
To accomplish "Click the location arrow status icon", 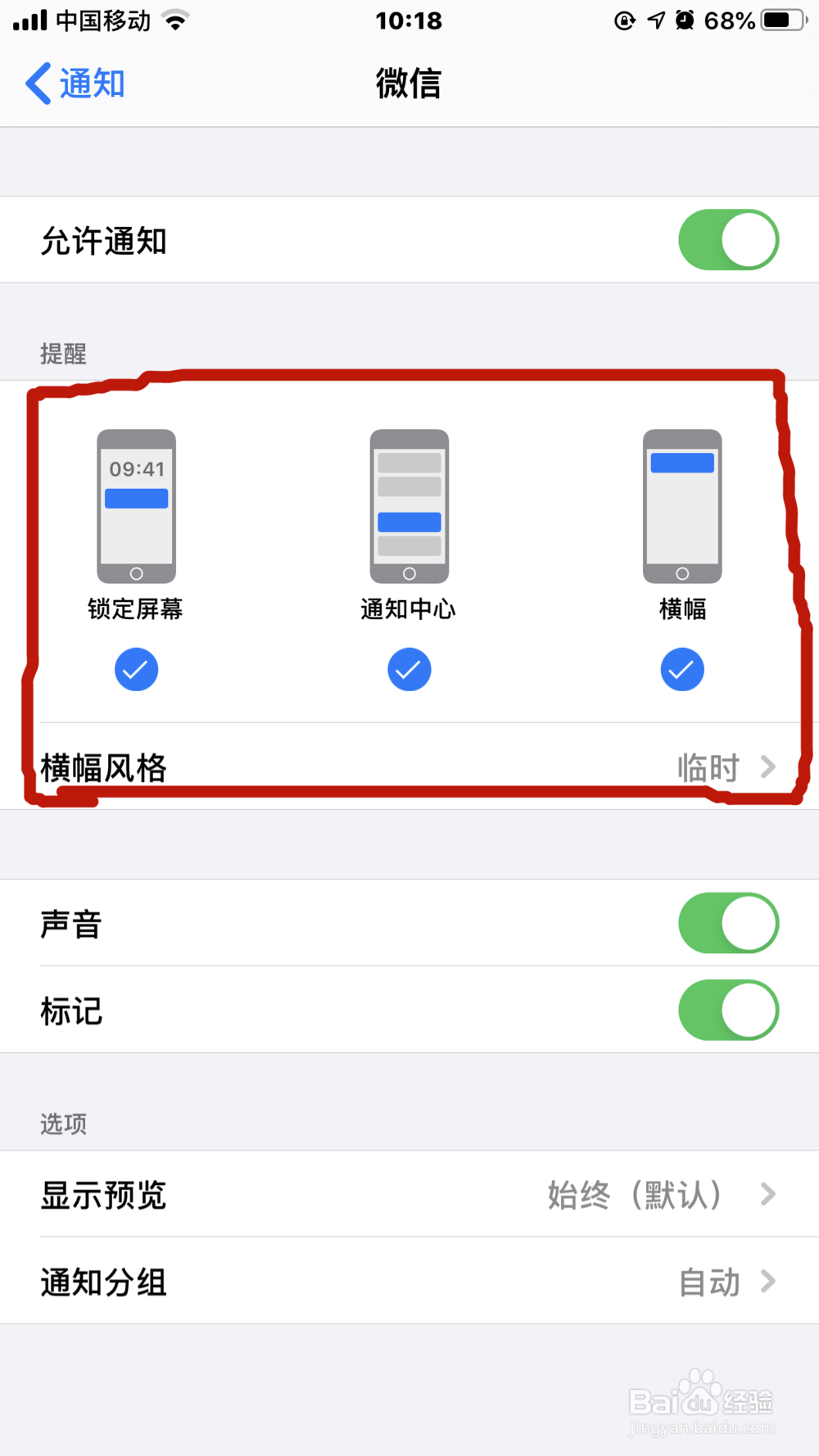I will click(x=654, y=22).
